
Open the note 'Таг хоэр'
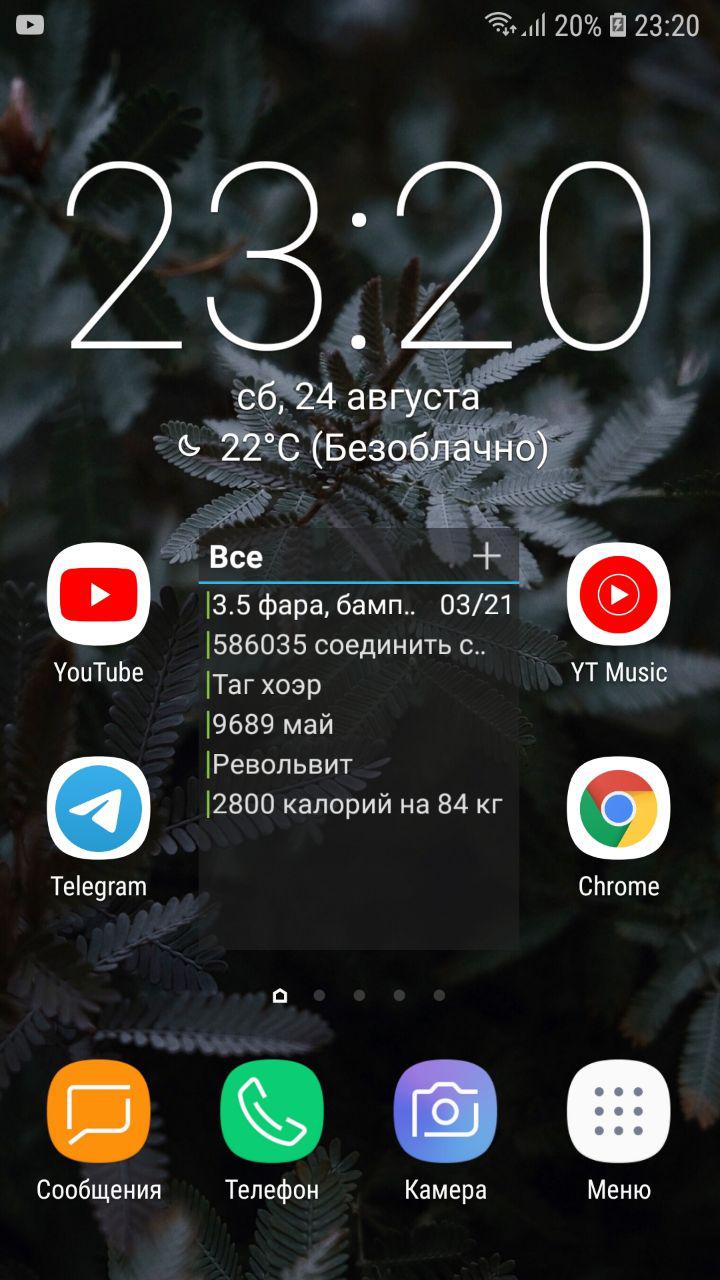(x=359, y=685)
